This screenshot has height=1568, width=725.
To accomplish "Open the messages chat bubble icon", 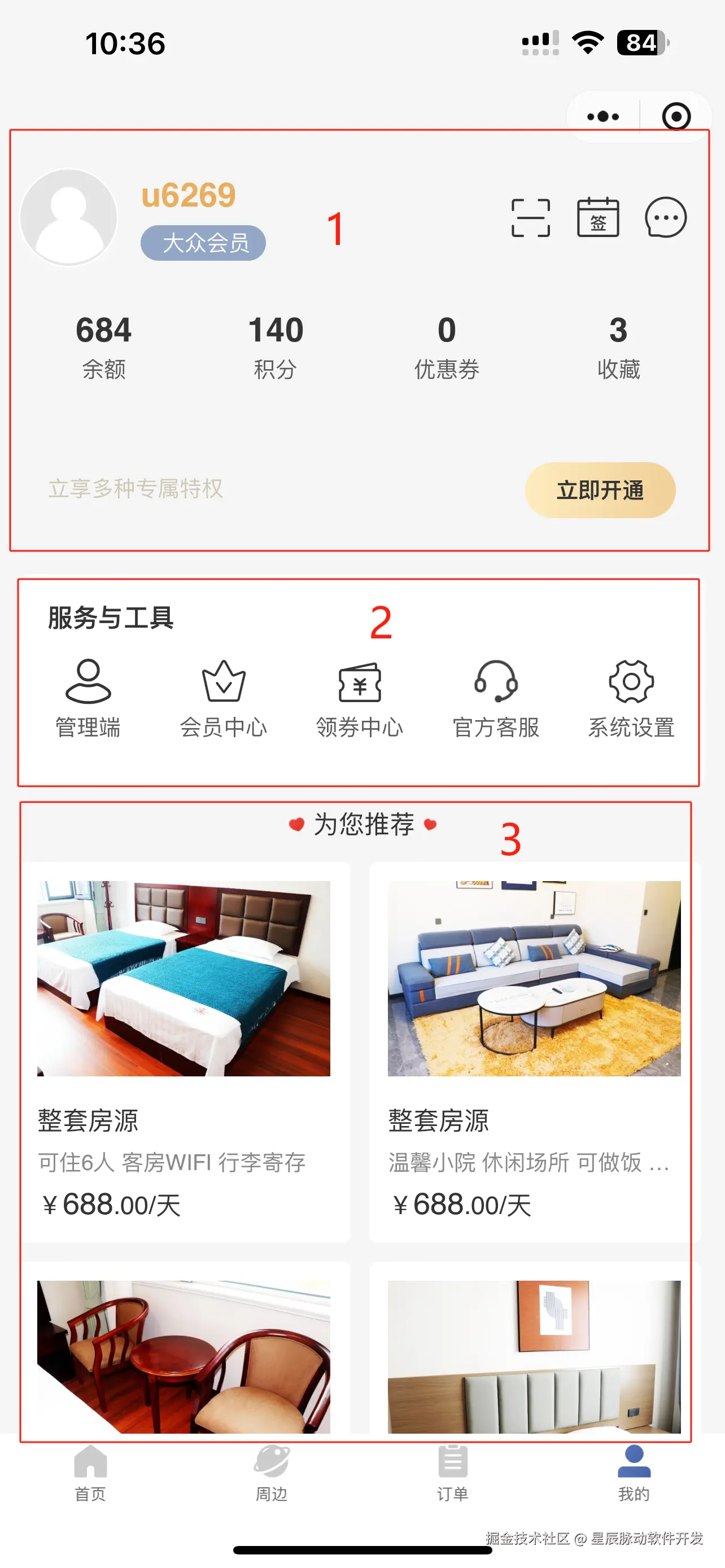I will coord(665,217).
